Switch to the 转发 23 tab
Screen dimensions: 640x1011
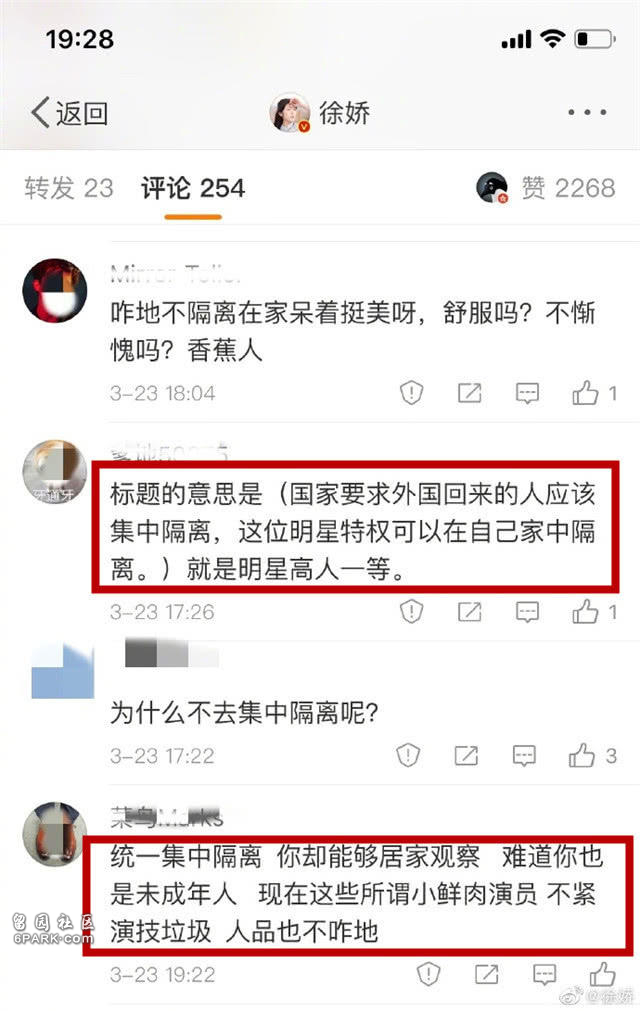(x=69, y=188)
